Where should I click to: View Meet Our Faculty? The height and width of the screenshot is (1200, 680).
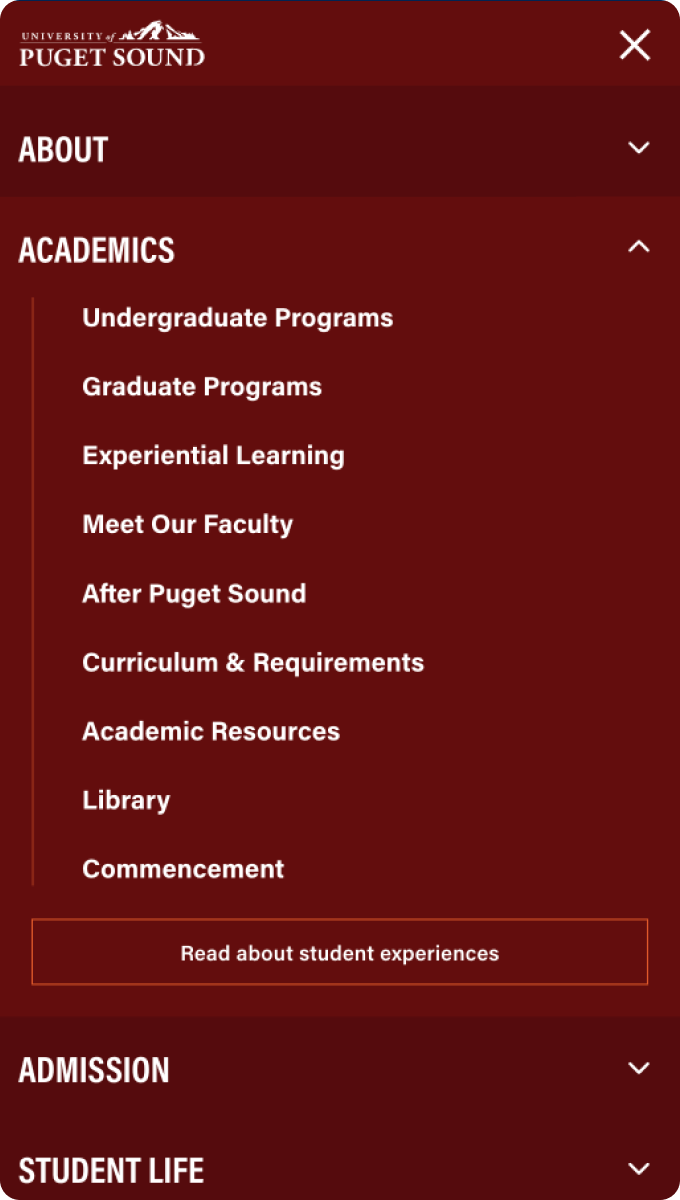coord(187,525)
